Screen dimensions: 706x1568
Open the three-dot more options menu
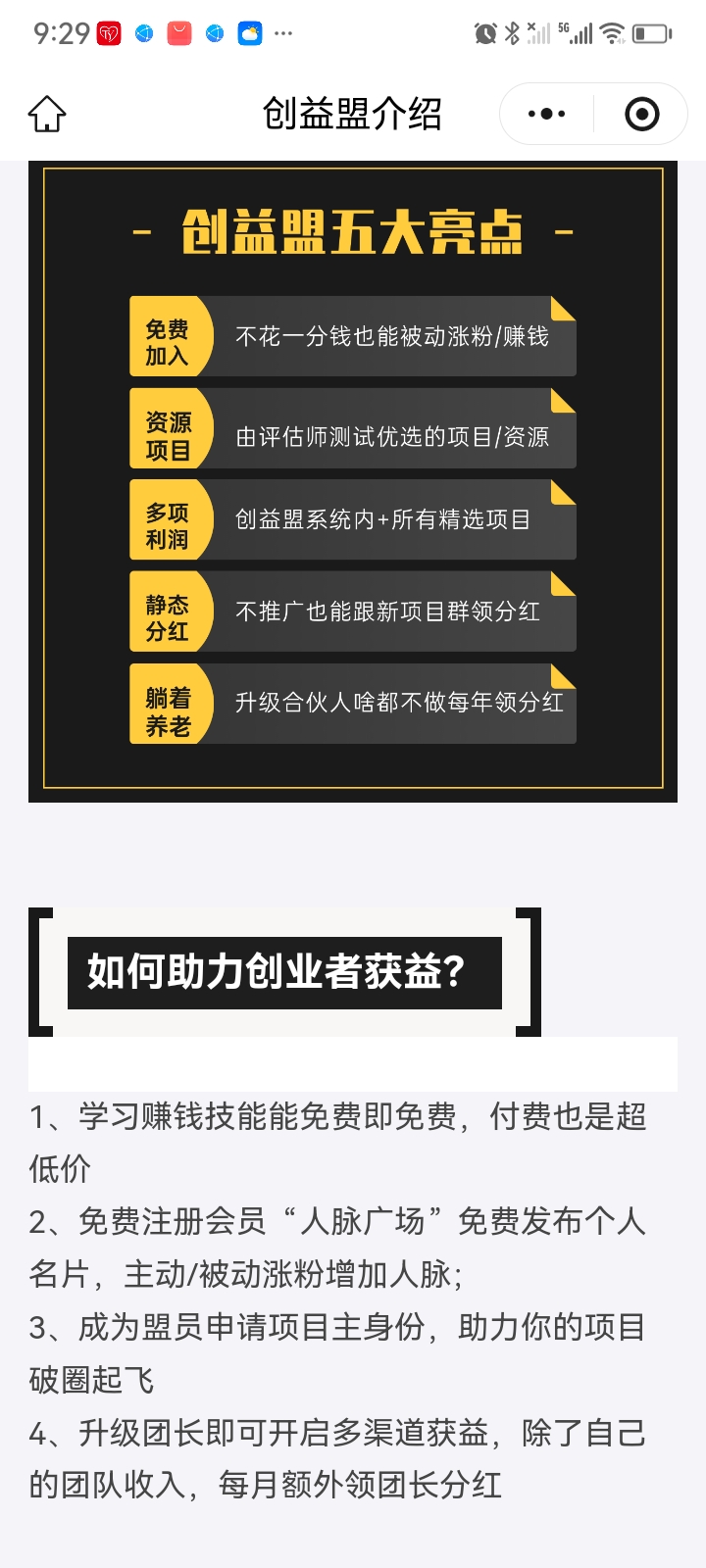[x=546, y=115]
